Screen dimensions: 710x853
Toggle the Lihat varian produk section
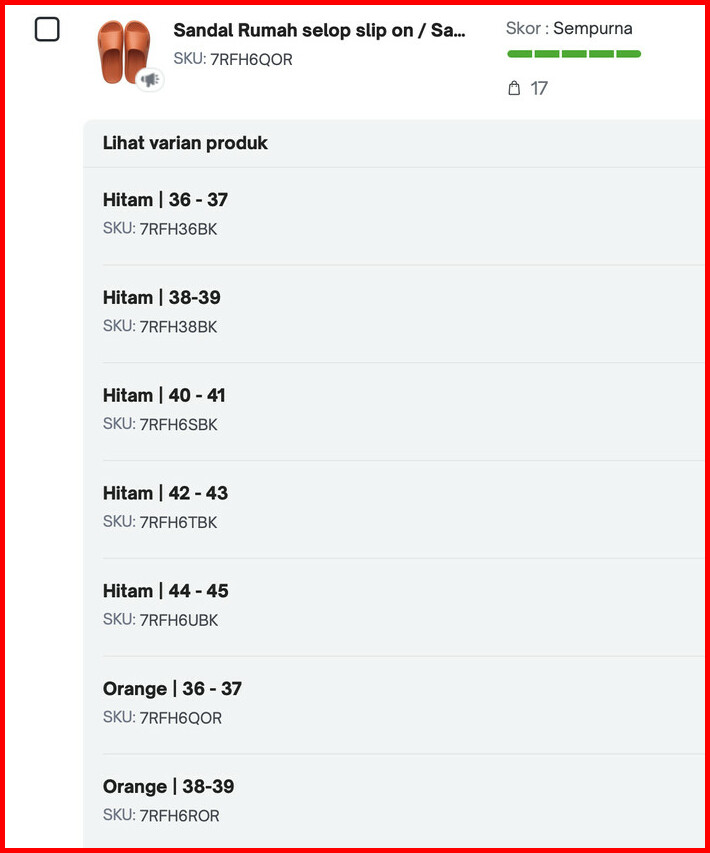pyautogui.click(x=185, y=143)
